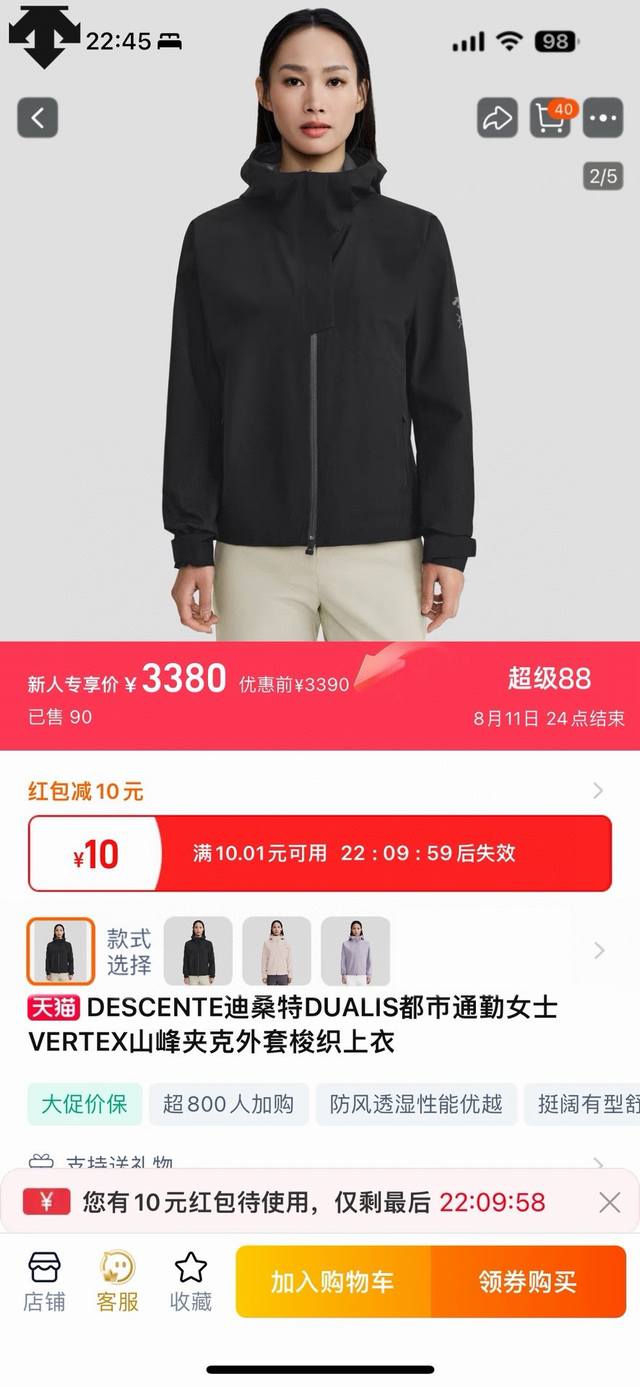Select the first black jacket style thumbnail

pyautogui.click(x=60, y=951)
